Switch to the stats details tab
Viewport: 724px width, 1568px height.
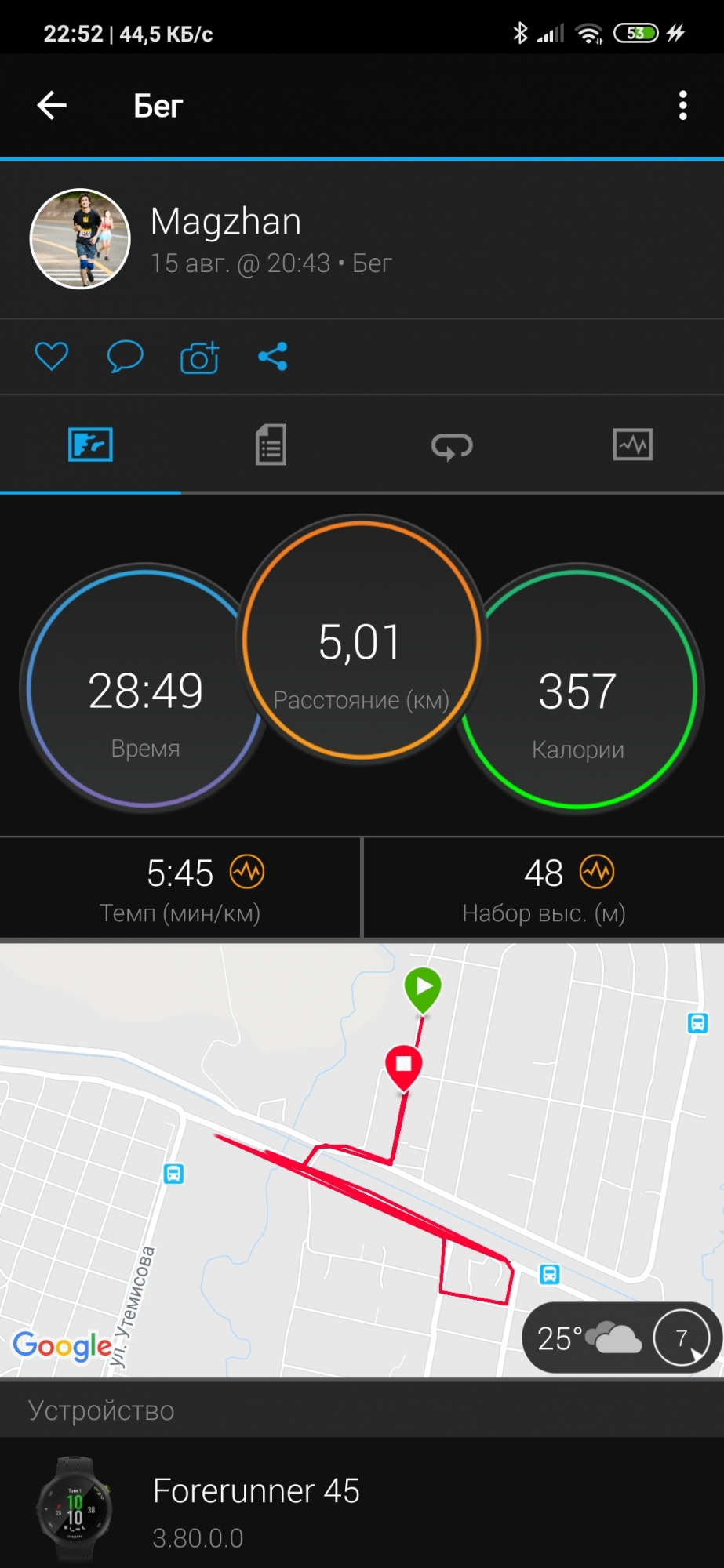click(271, 445)
